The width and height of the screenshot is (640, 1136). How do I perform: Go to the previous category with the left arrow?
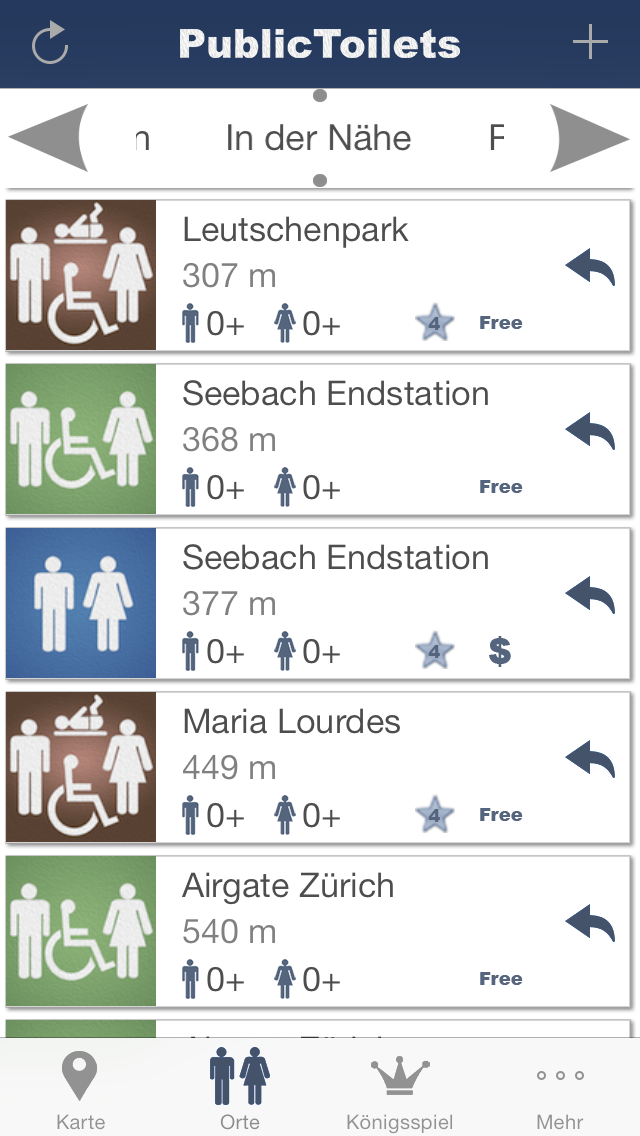48,138
